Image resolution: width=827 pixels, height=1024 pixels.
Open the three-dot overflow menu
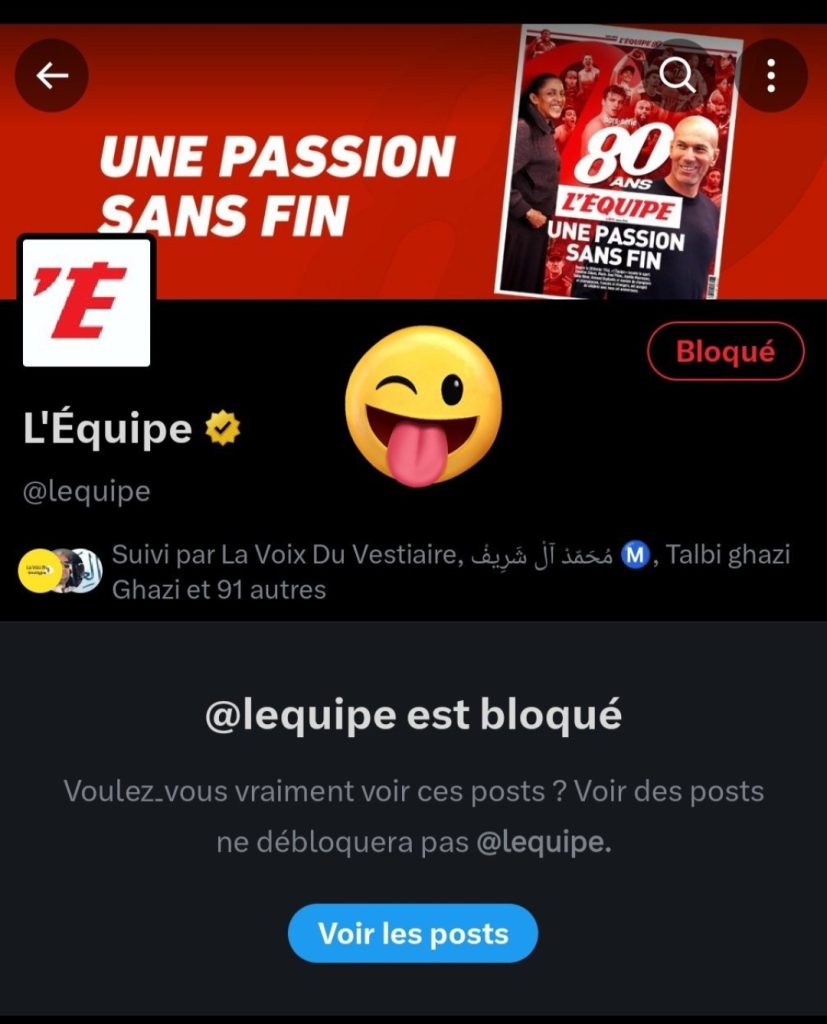(x=770, y=76)
